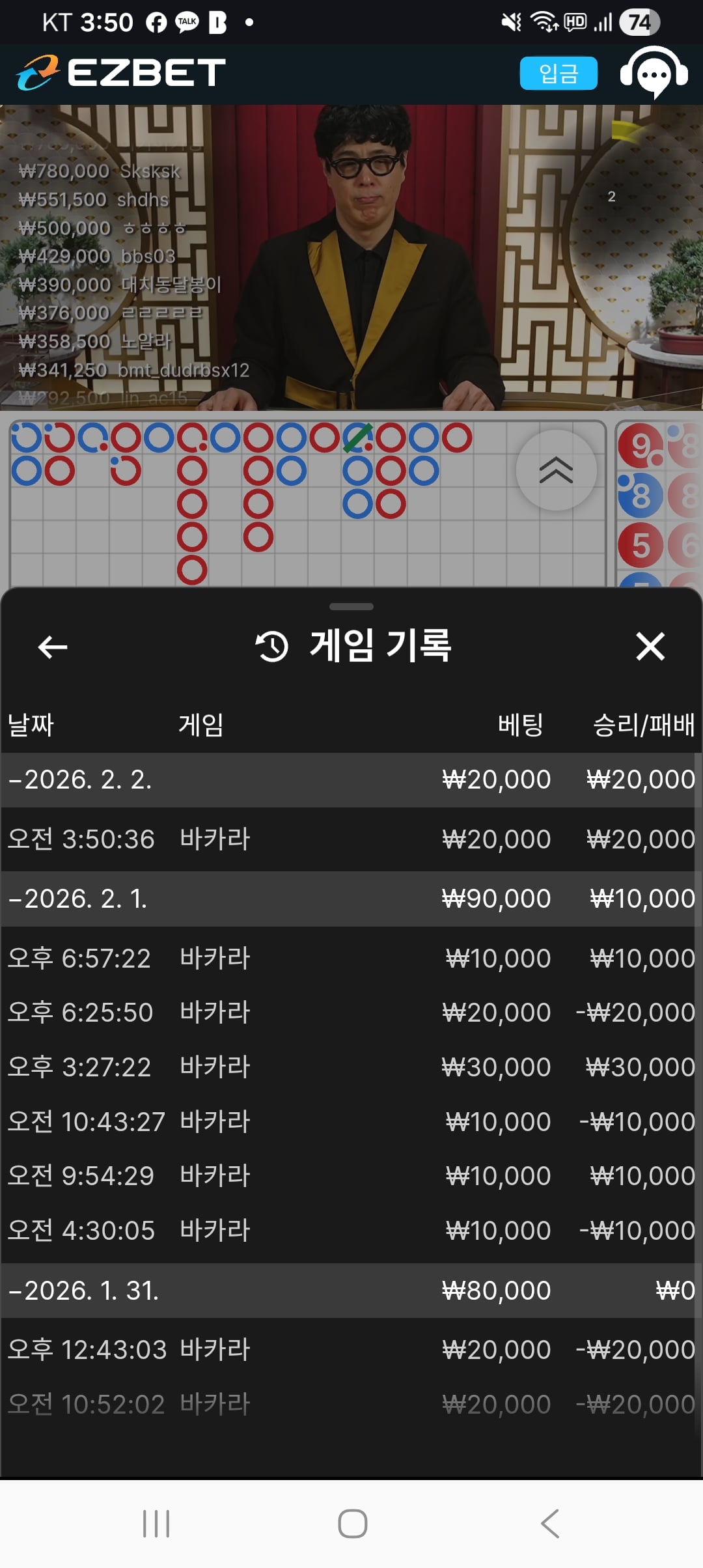Image resolution: width=703 pixels, height=1568 pixels.
Task: Open the 오후 6:25:50 바카라 record
Action: (x=351, y=1012)
